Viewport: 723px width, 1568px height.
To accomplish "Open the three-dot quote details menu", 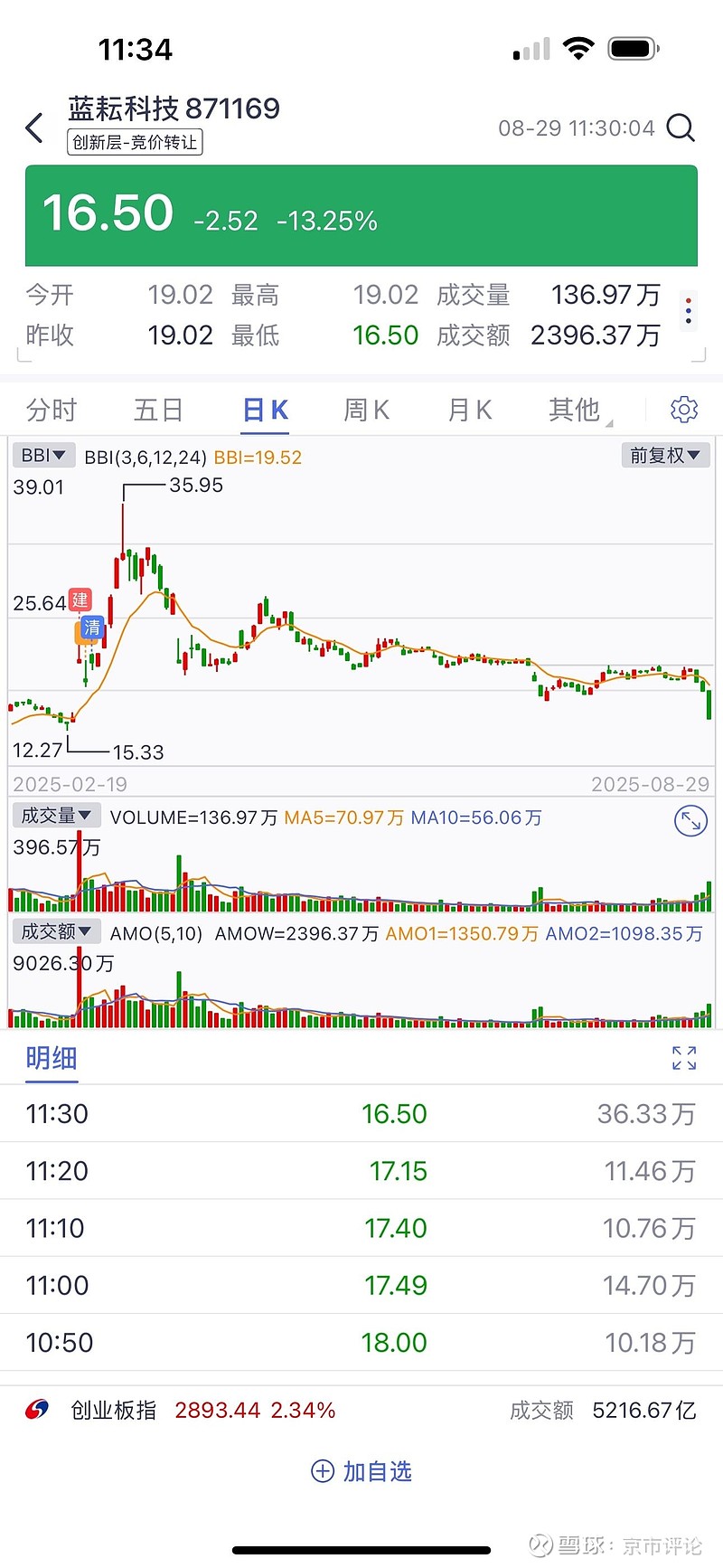I will (689, 312).
